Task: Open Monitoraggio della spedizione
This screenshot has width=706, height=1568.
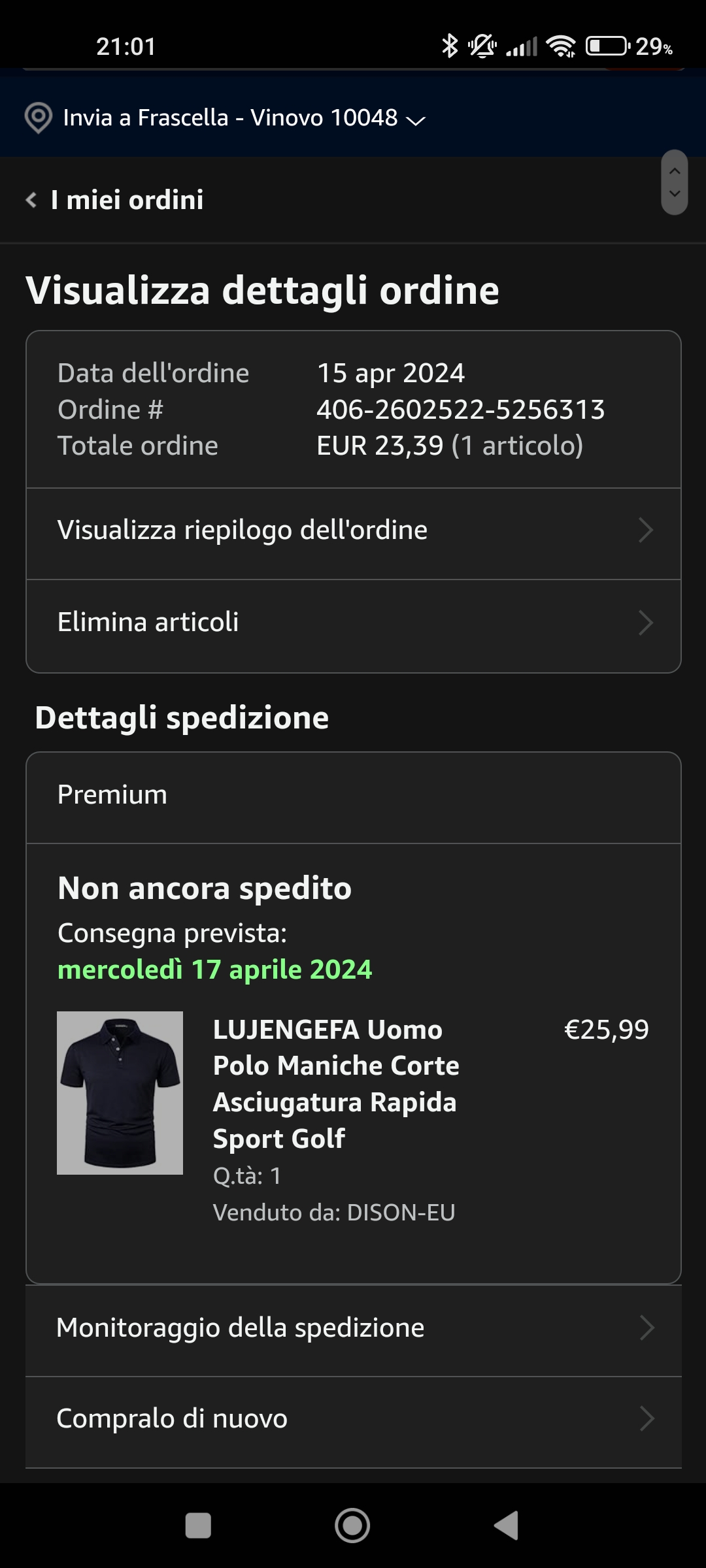Action: point(353,1328)
